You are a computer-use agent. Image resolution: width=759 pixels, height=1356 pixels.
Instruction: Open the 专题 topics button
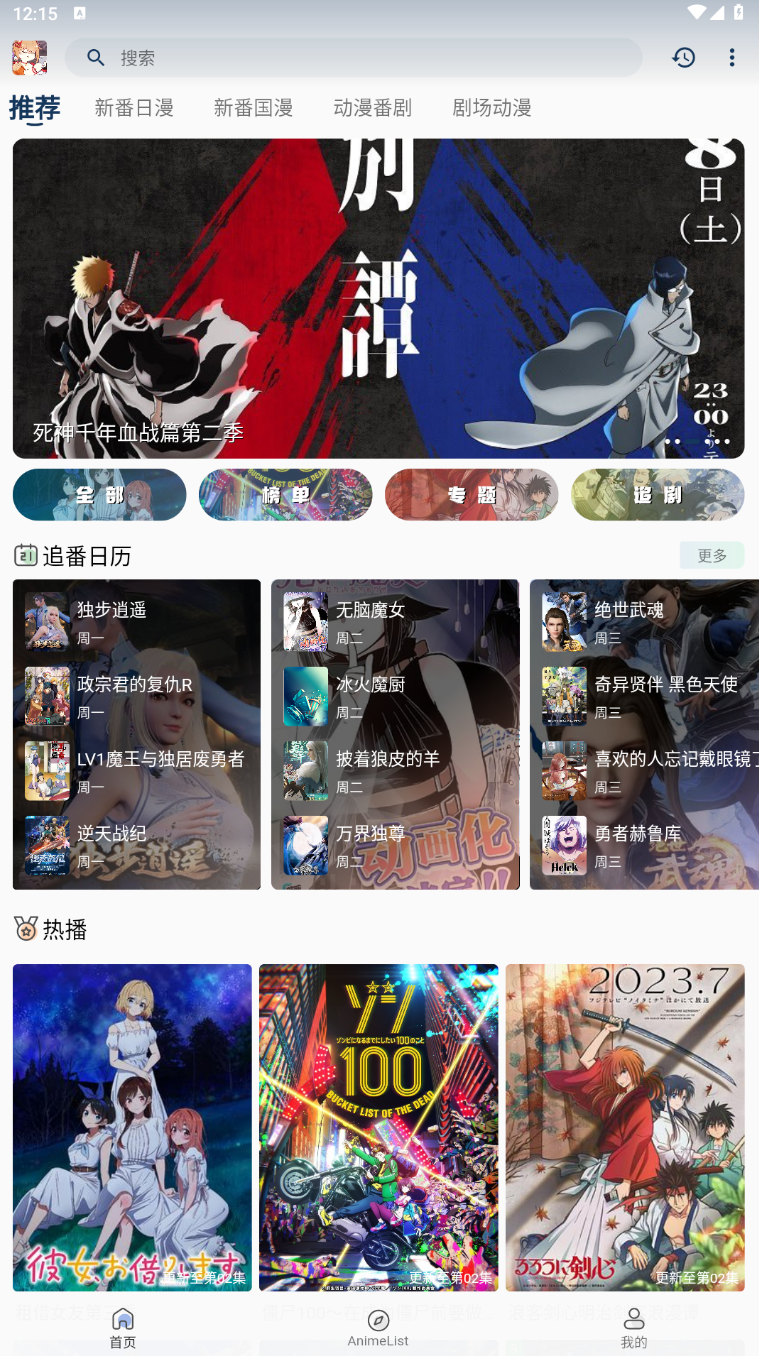472,495
